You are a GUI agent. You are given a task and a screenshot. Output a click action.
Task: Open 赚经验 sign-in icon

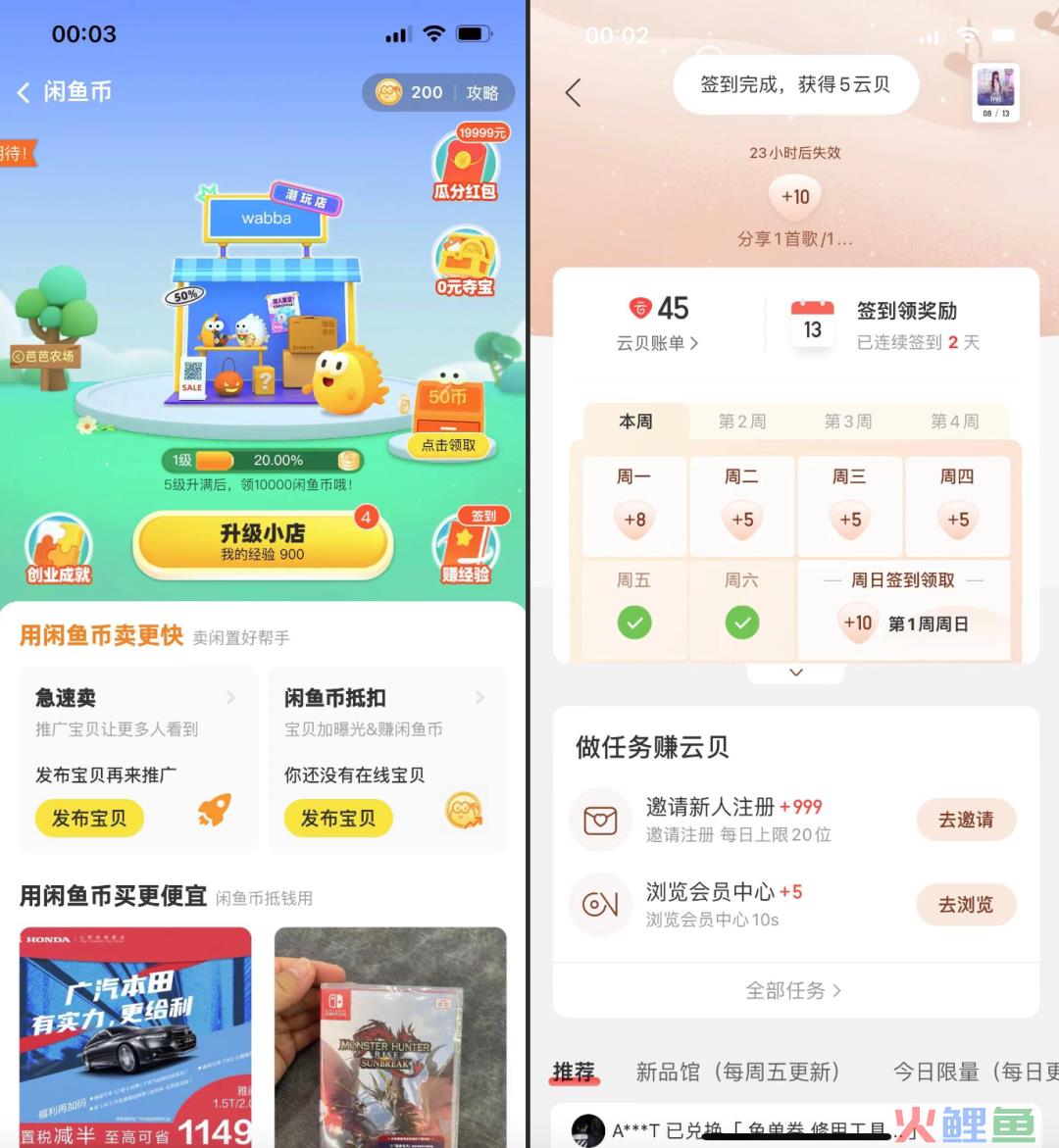pos(466,549)
